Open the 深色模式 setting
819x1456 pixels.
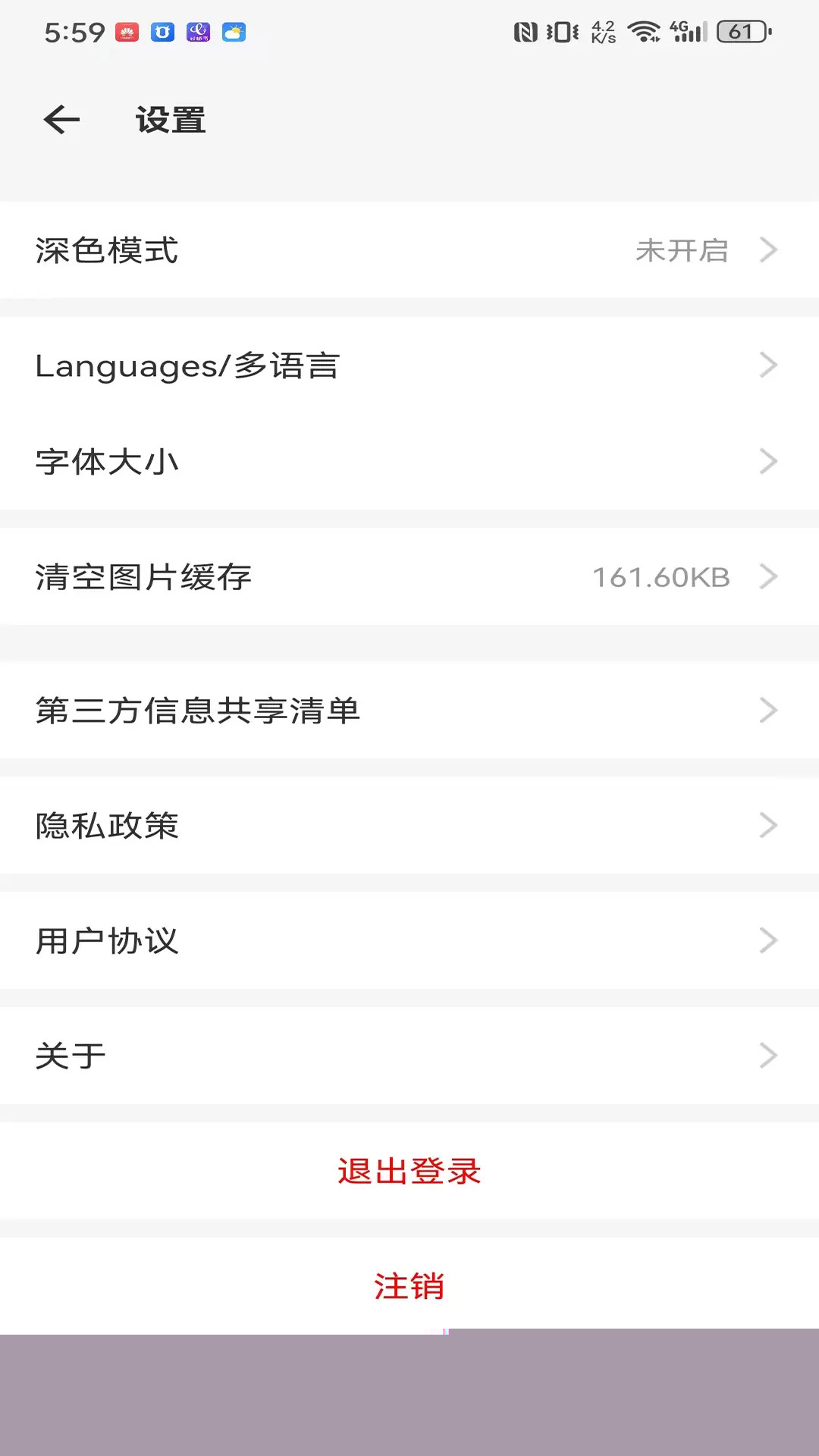point(409,250)
